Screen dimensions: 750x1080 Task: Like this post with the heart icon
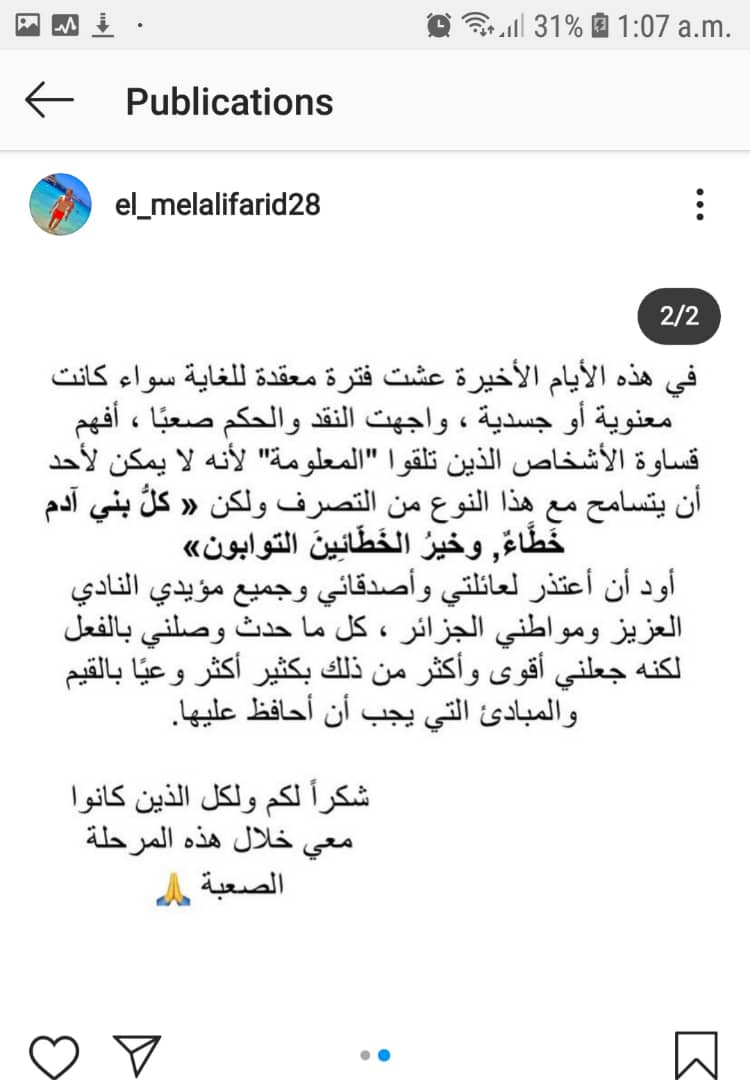click(53, 1053)
